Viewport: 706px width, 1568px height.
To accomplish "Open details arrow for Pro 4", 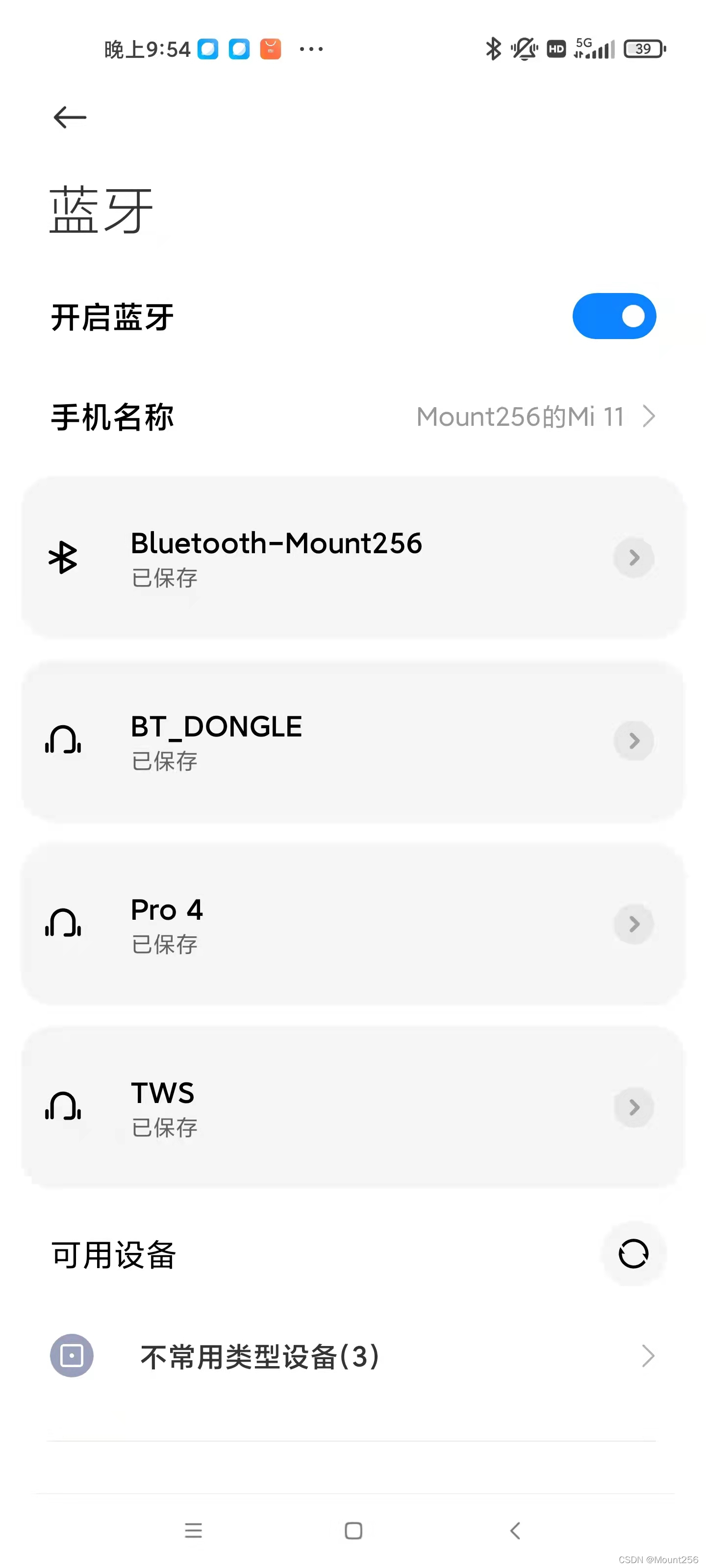I will coord(633,923).
